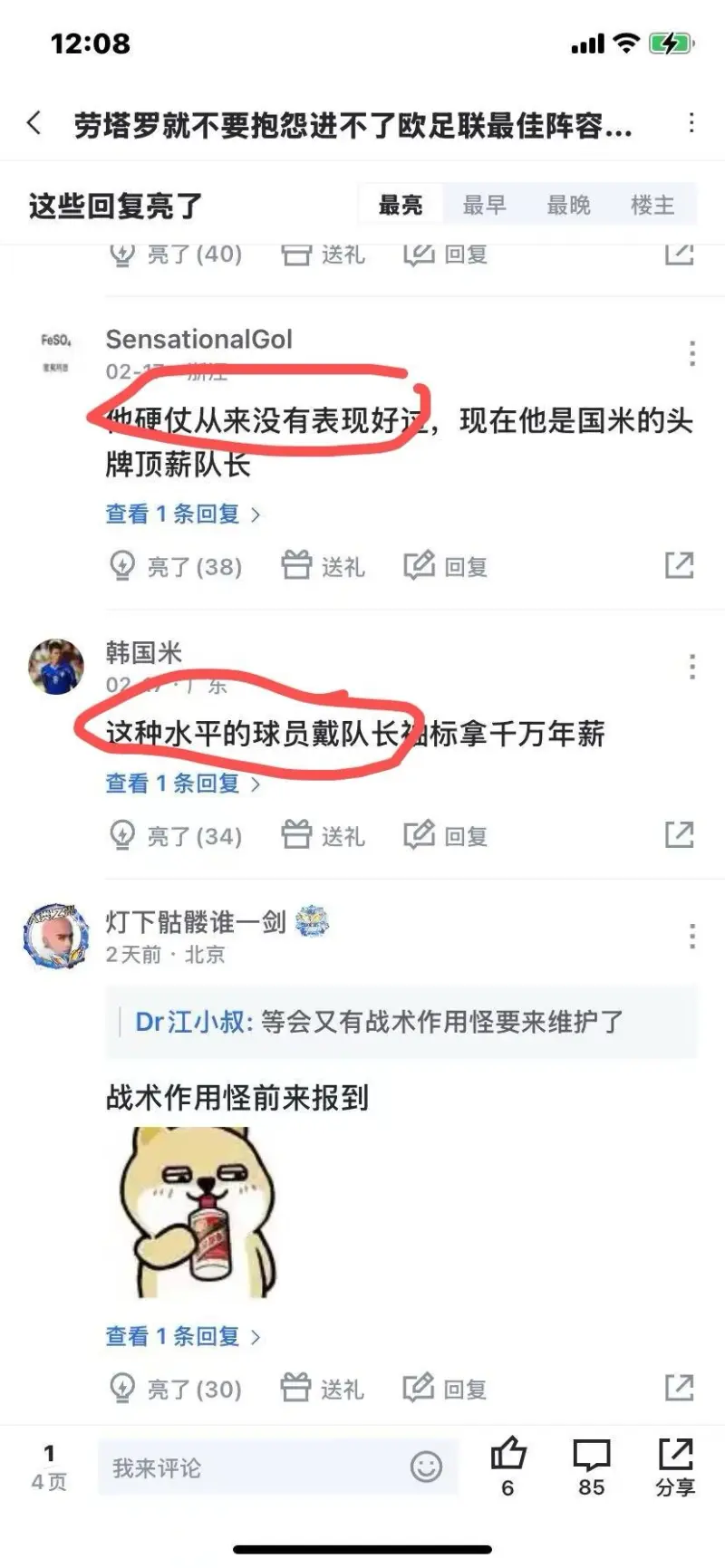Viewport: 725px width, 1568px height.
Task: Light up 灯下骷髅谁一剑's comment 亮了(30)
Action: (x=176, y=1388)
